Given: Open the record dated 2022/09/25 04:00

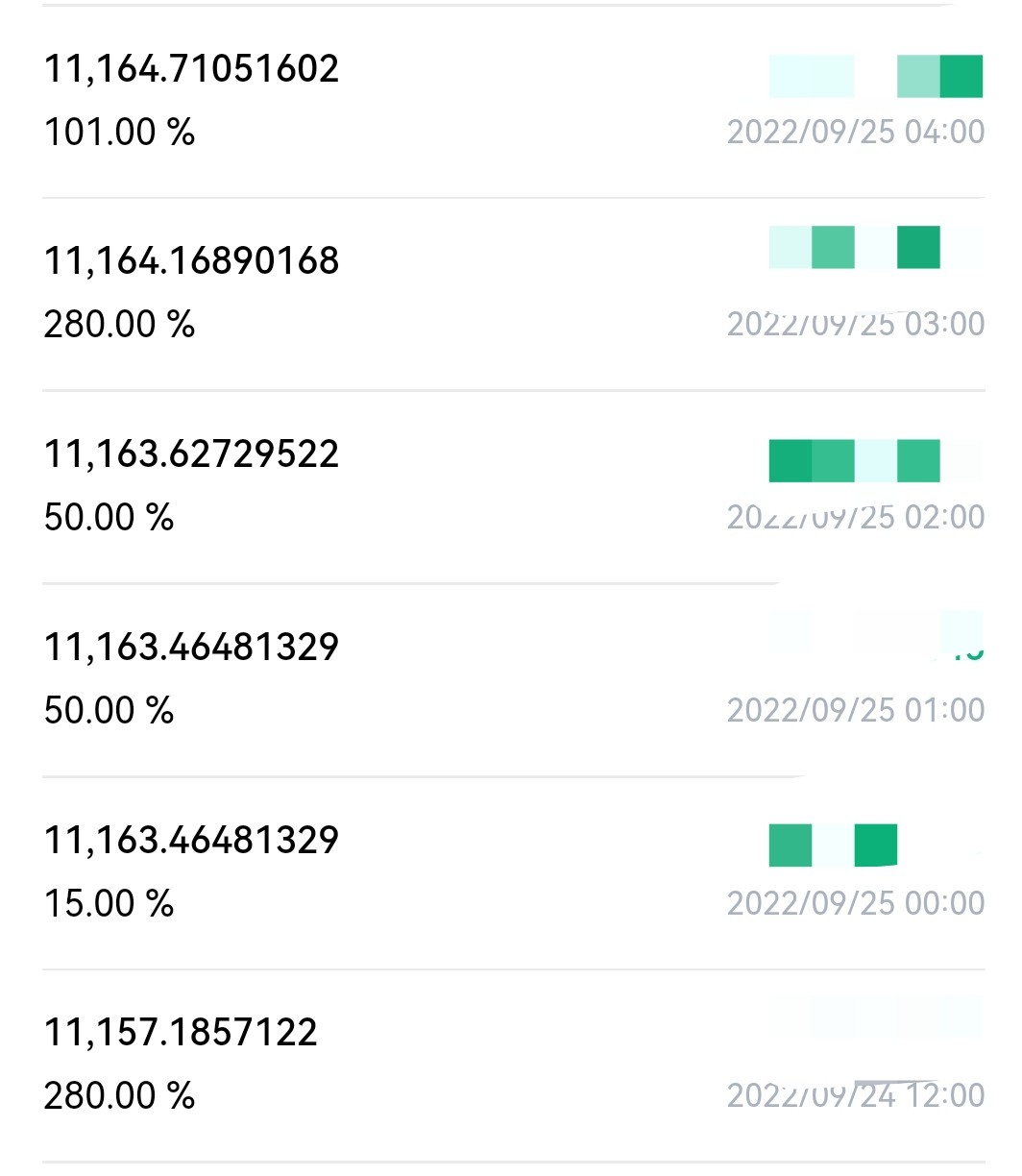Looking at the screenshot, I should tap(514, 102).
